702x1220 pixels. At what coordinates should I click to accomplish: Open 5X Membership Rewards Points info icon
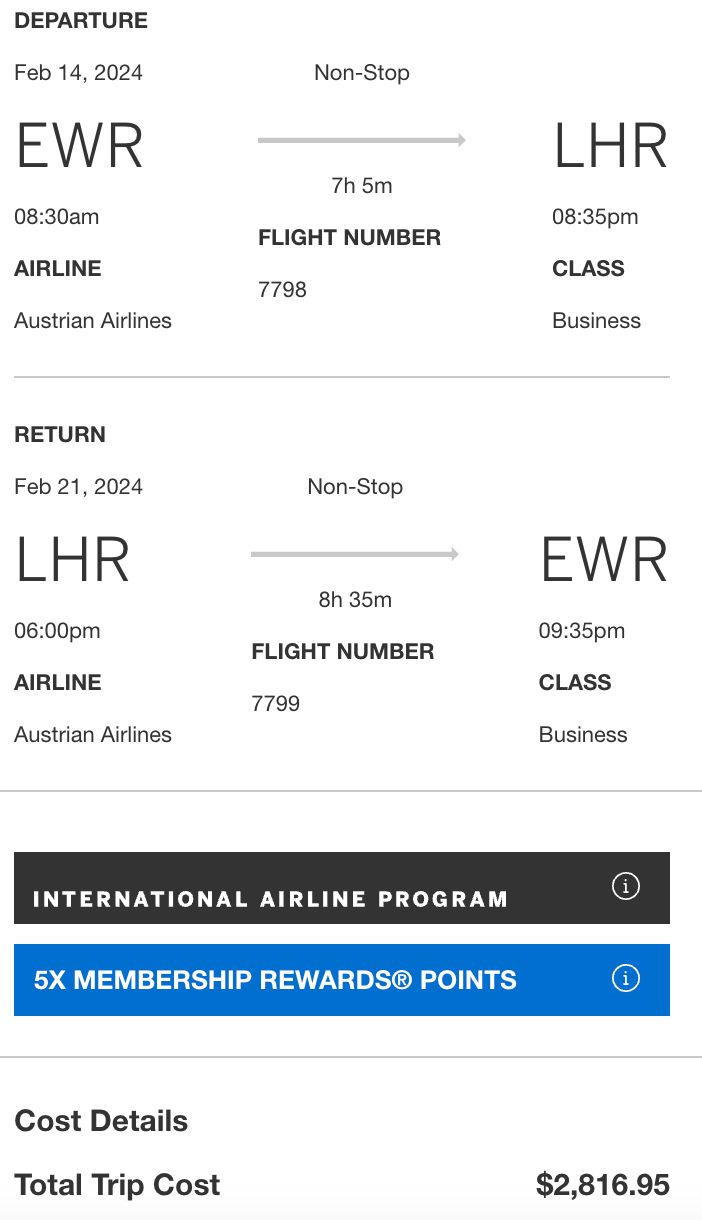point(626,978)
